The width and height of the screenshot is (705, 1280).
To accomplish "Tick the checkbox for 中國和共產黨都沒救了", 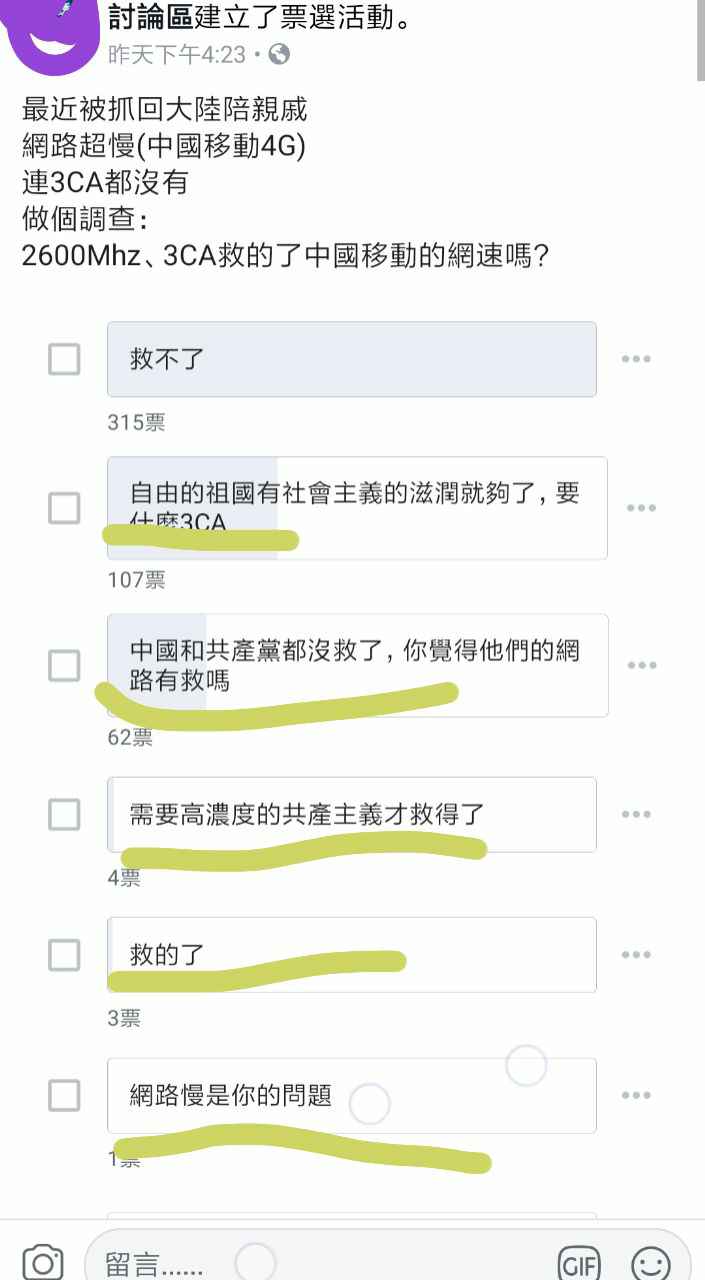I will click(x=64, y=665).
